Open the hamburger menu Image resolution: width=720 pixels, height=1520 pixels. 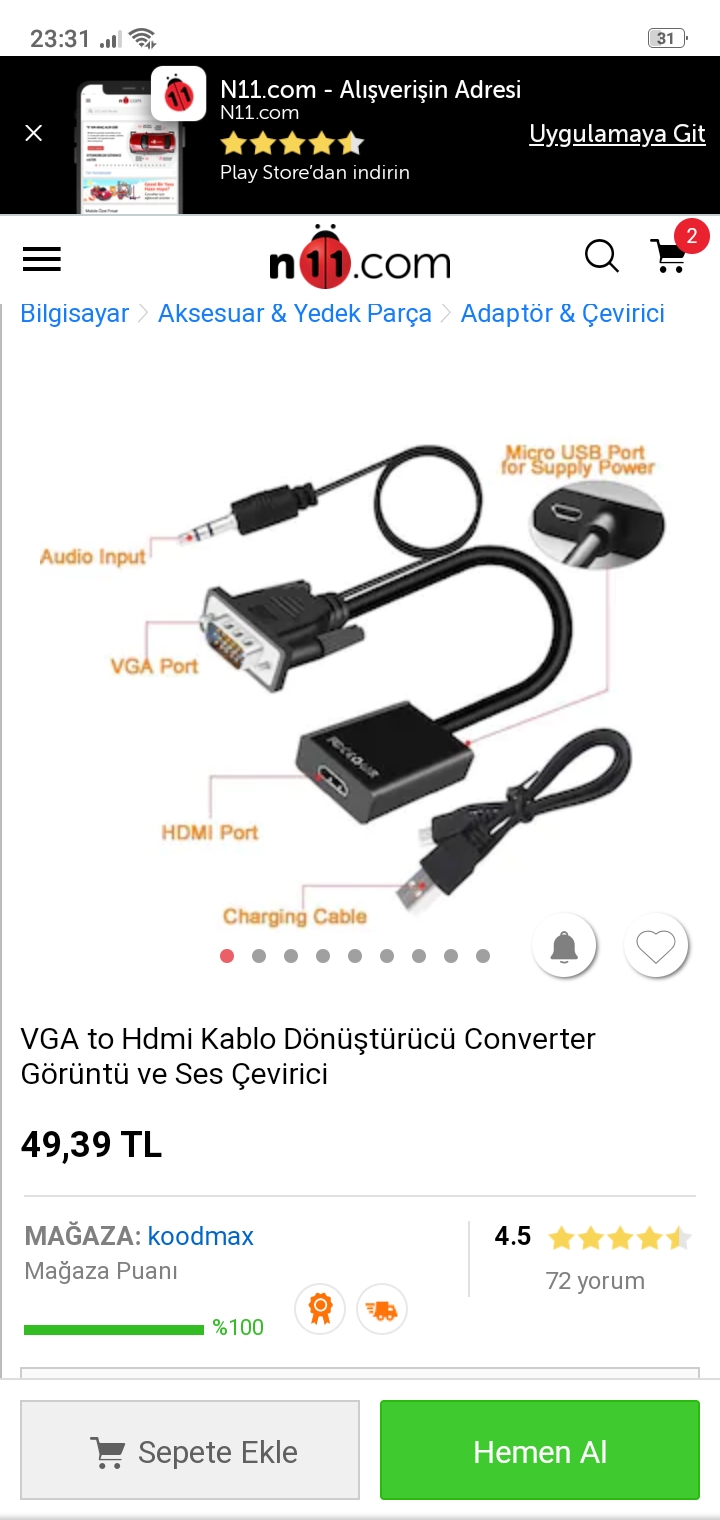[42, 259]
